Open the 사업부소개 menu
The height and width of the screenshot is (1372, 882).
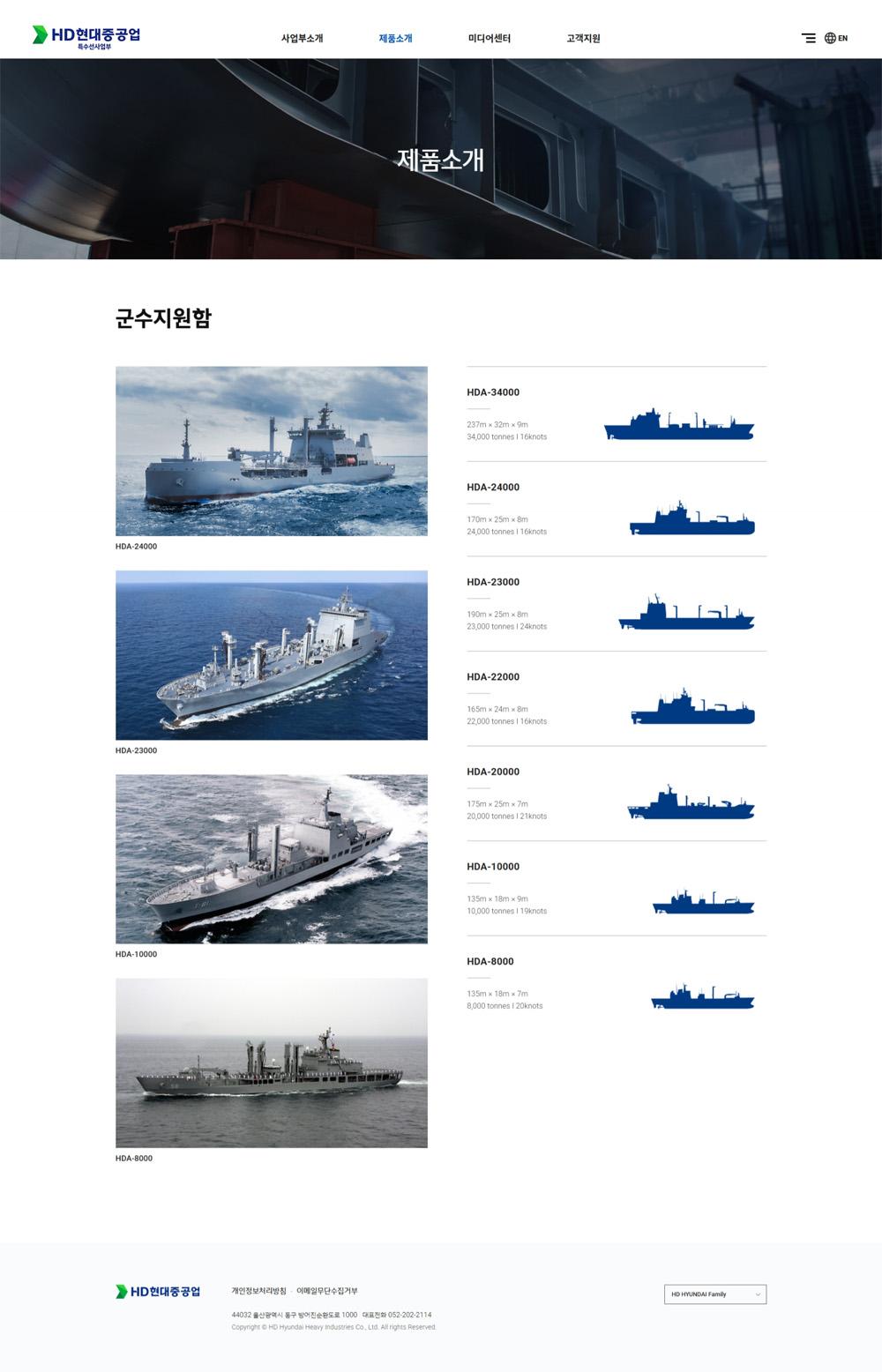(302, 39)
